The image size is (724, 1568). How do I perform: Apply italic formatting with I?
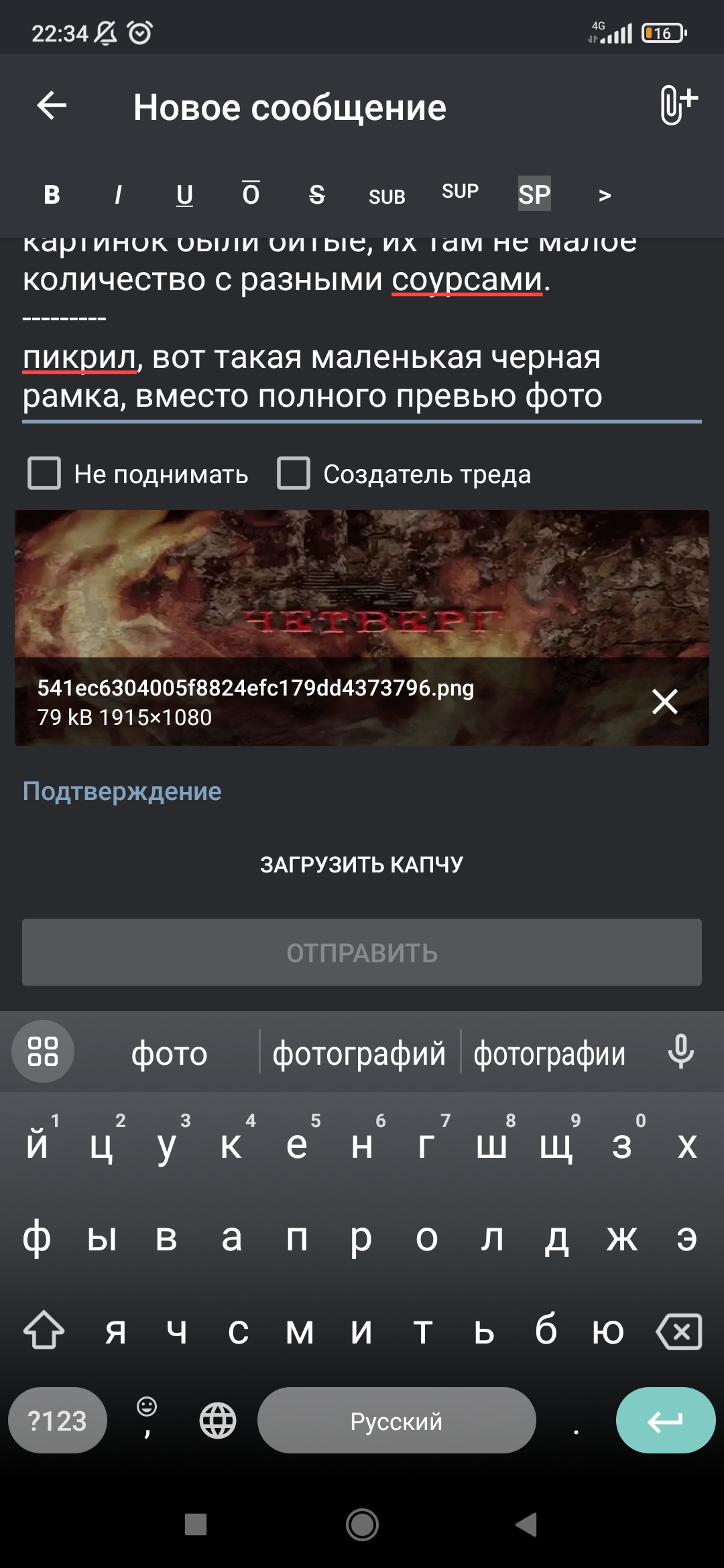118,195
